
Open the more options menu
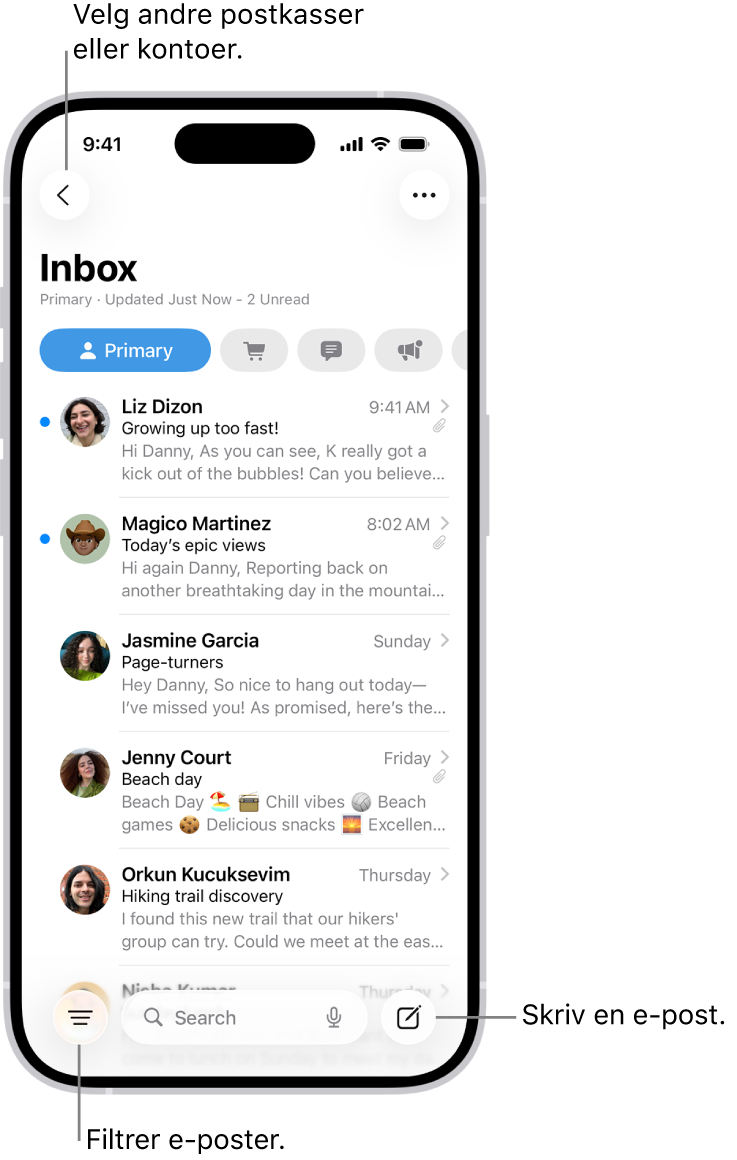pyautogui.click(x=424, y=195)
